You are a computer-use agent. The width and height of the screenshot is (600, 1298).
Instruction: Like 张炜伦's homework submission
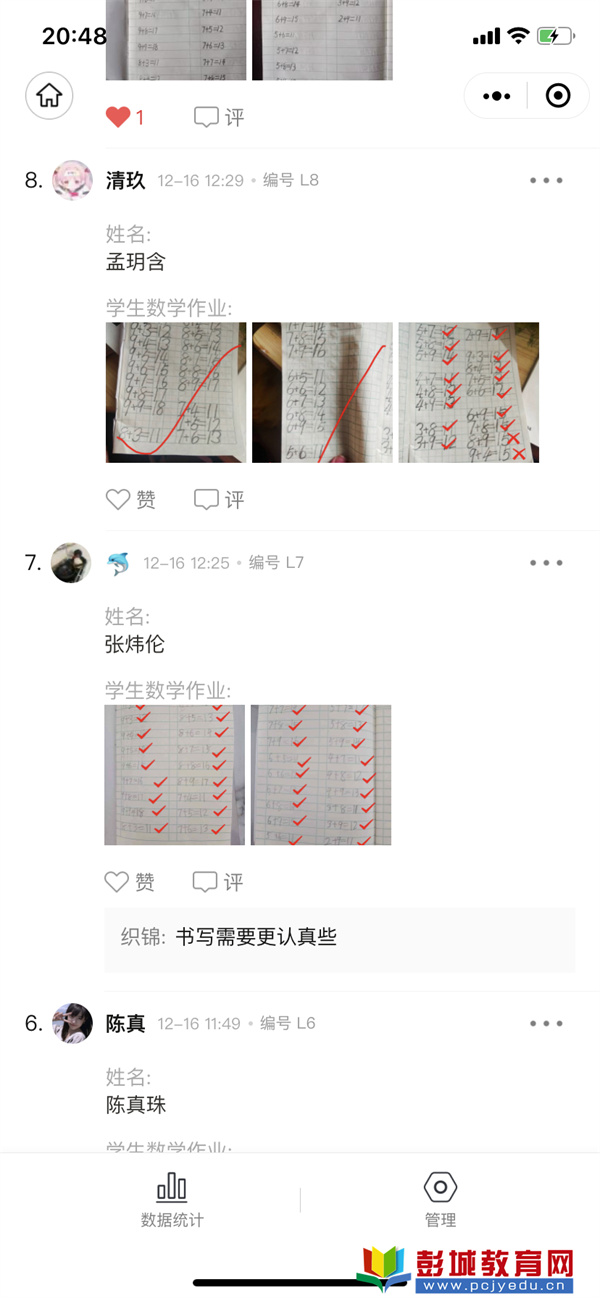coord(130,881)
